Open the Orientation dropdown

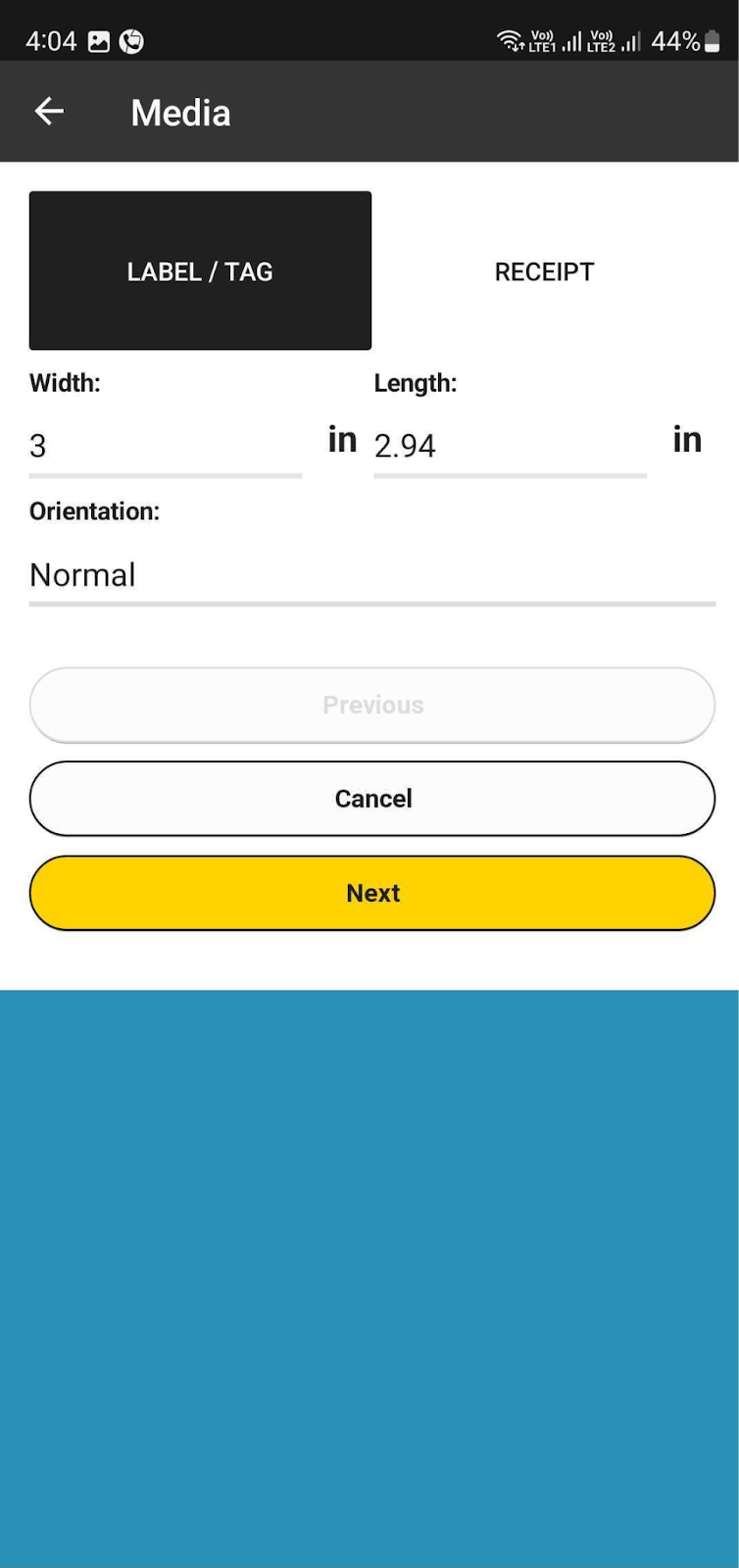point(371,575)
